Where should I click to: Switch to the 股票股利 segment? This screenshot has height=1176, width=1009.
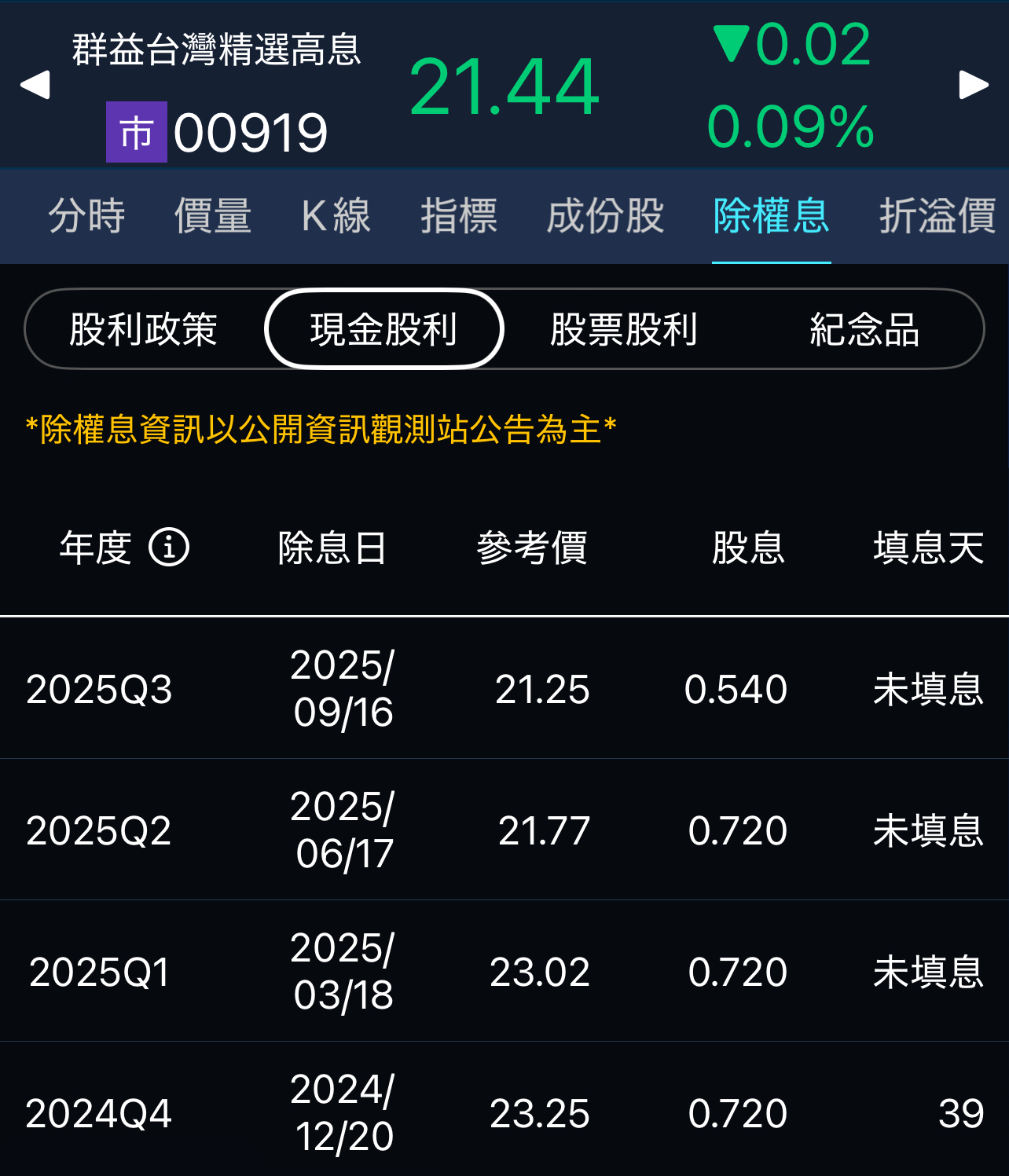(x=624, y=329)
